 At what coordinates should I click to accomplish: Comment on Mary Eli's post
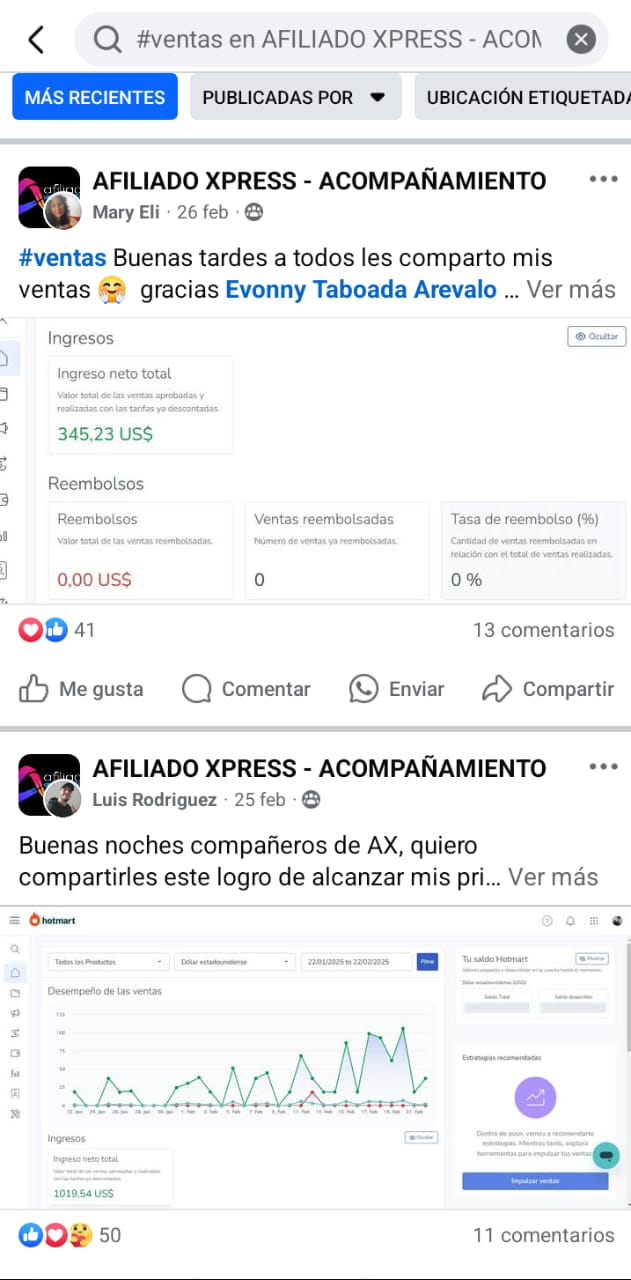click(x=246, y=689)
